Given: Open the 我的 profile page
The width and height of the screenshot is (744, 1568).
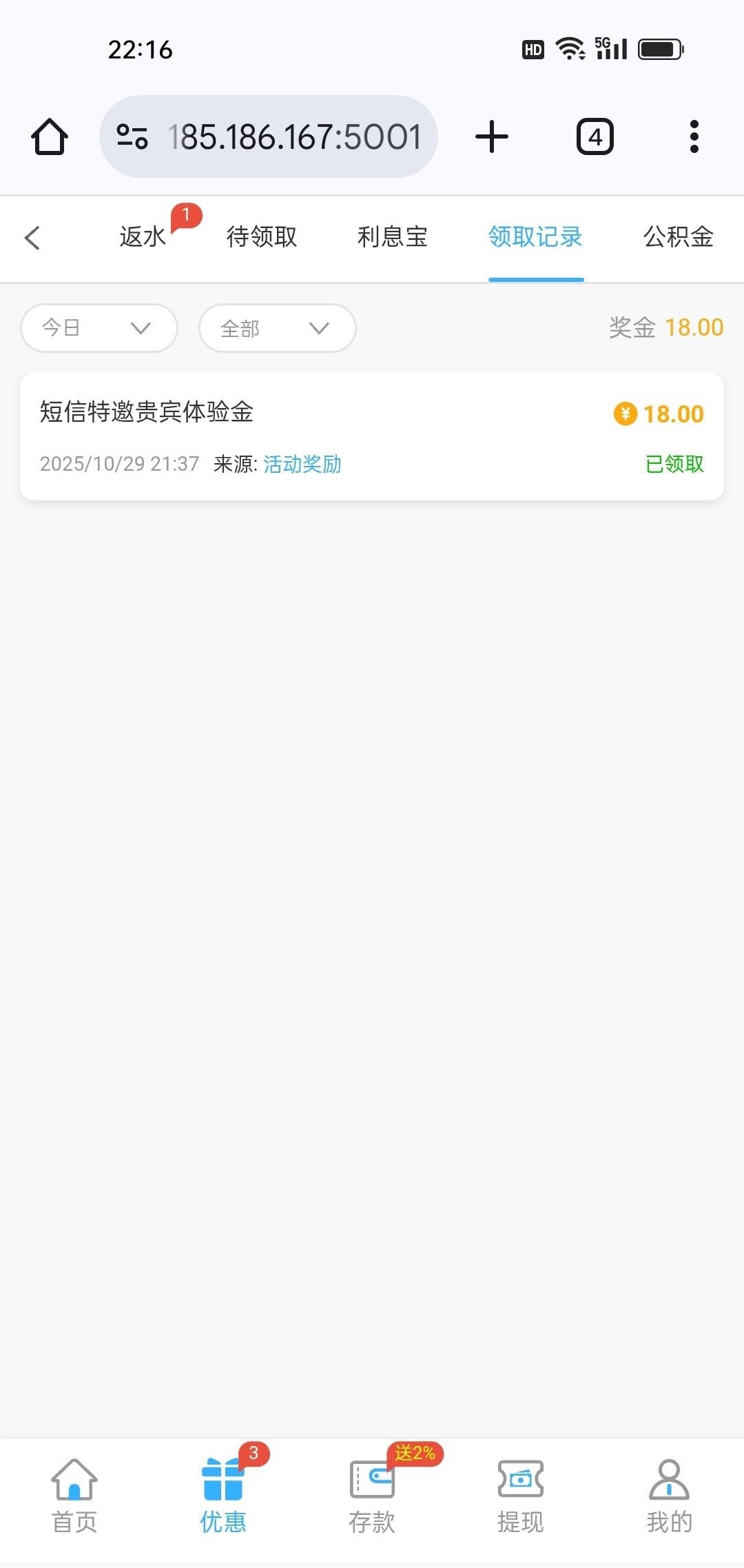Looking at the screenshot, I should pyautogui.click(x=669, y=1496).
